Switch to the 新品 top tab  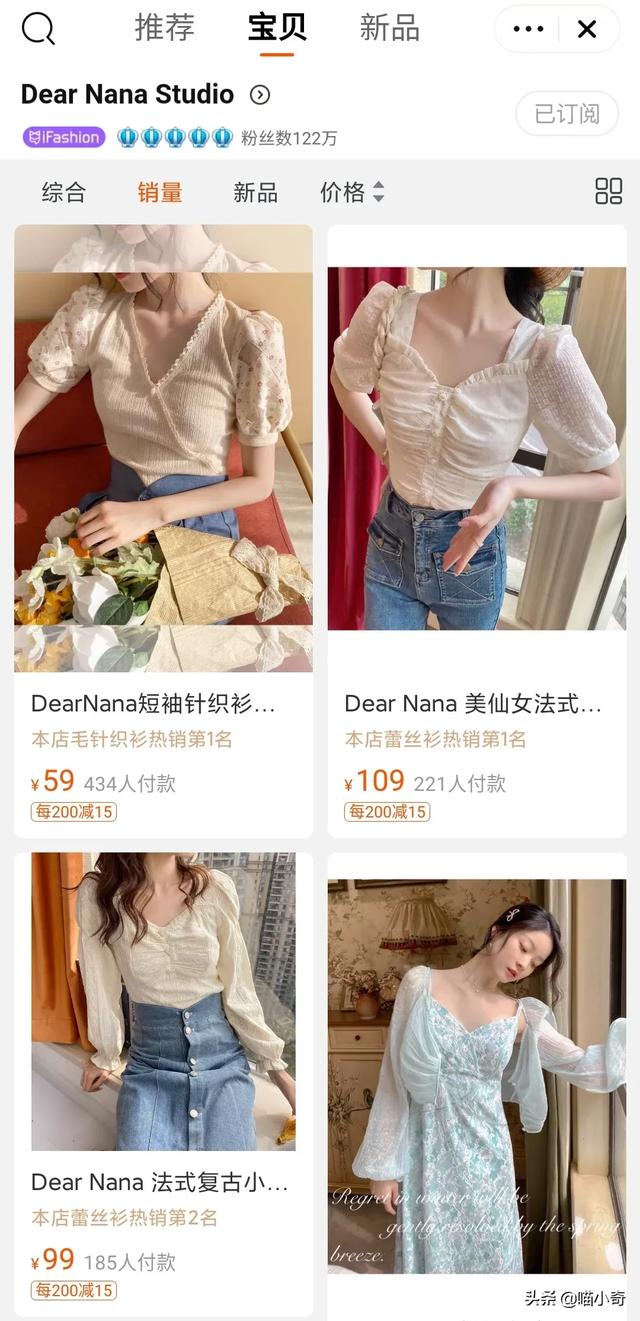pos(388,28)
